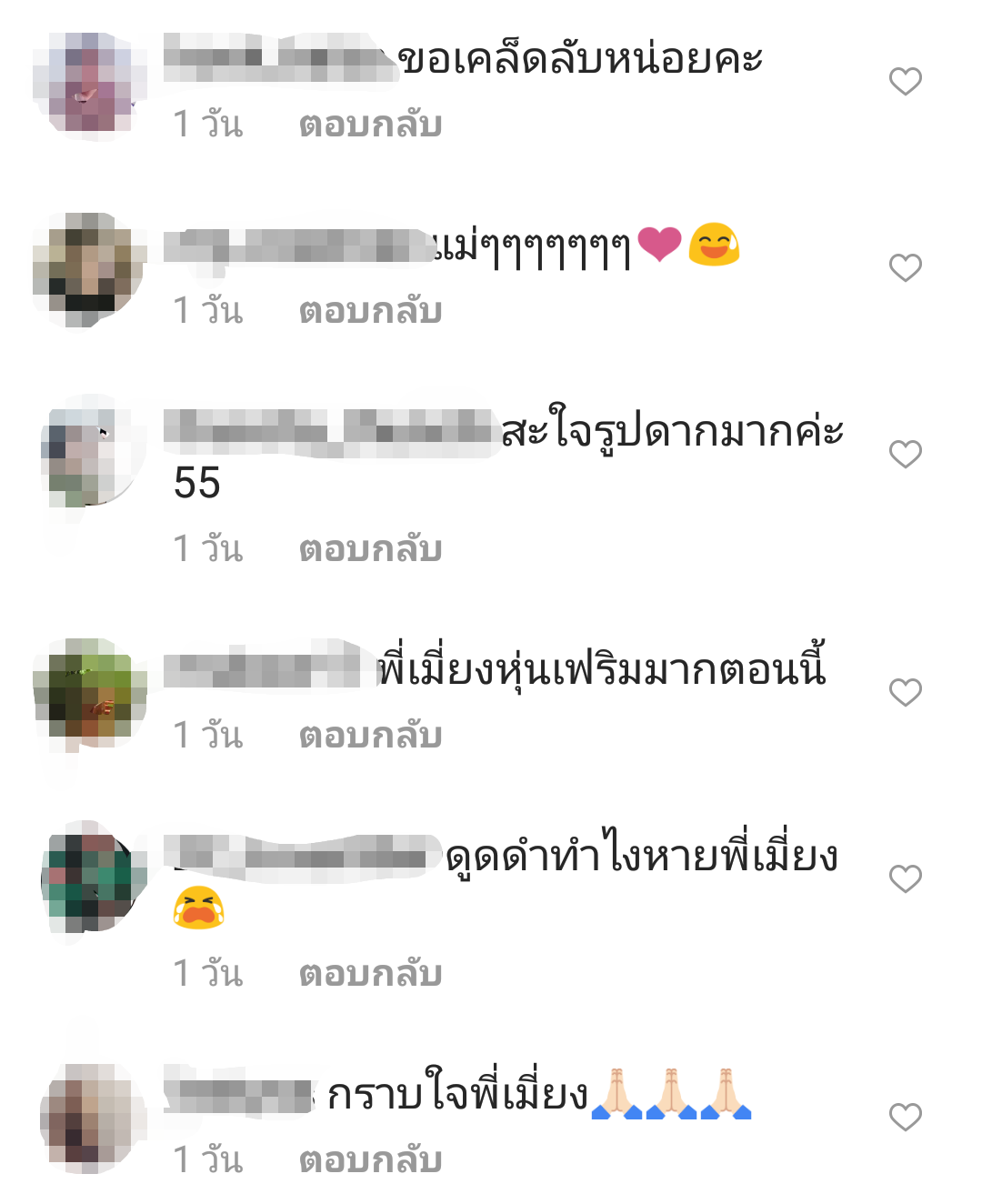This screenshot has height=1204, width=982.
Task: Reply to the comment 'กราบใจพี่เมี่ยง'
Action: (x=370, y=1160)
